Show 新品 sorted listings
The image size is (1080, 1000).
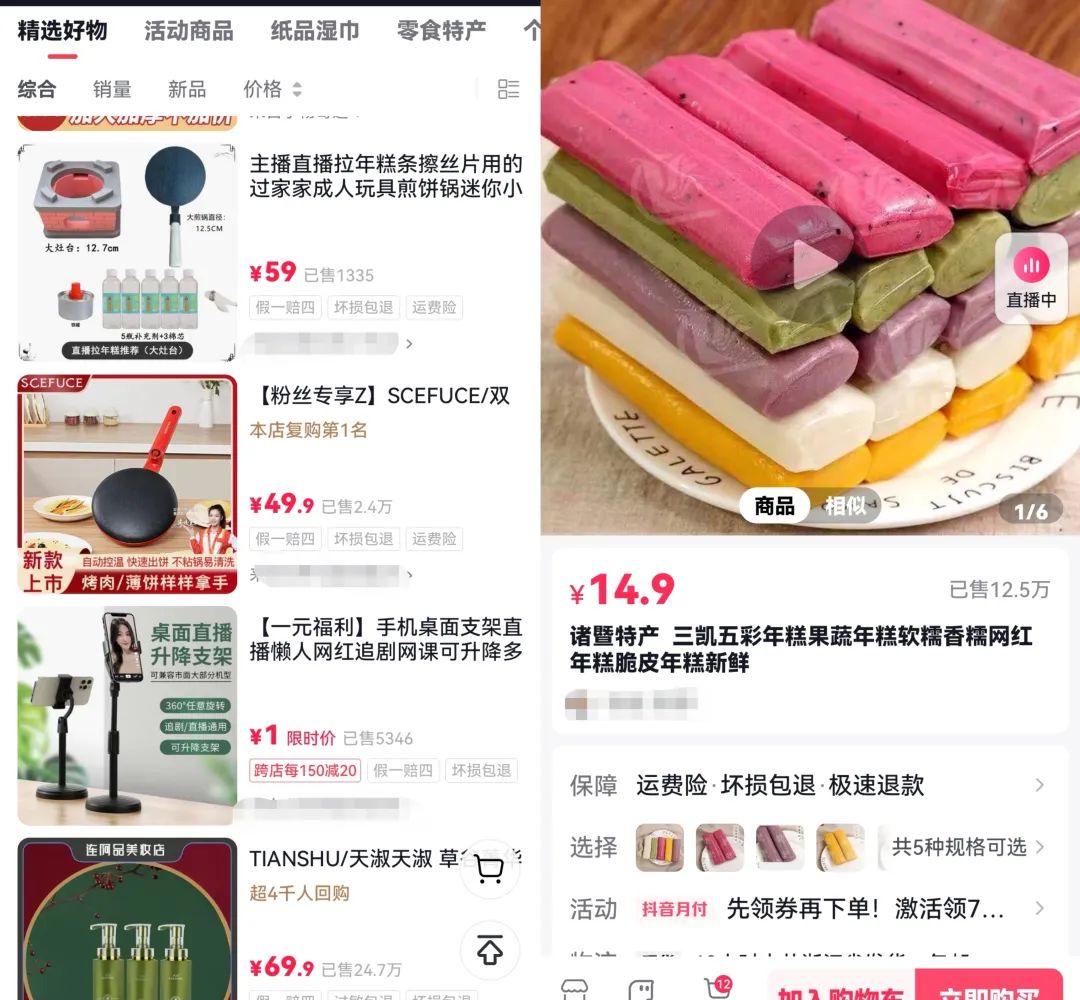tap(187, 89)
